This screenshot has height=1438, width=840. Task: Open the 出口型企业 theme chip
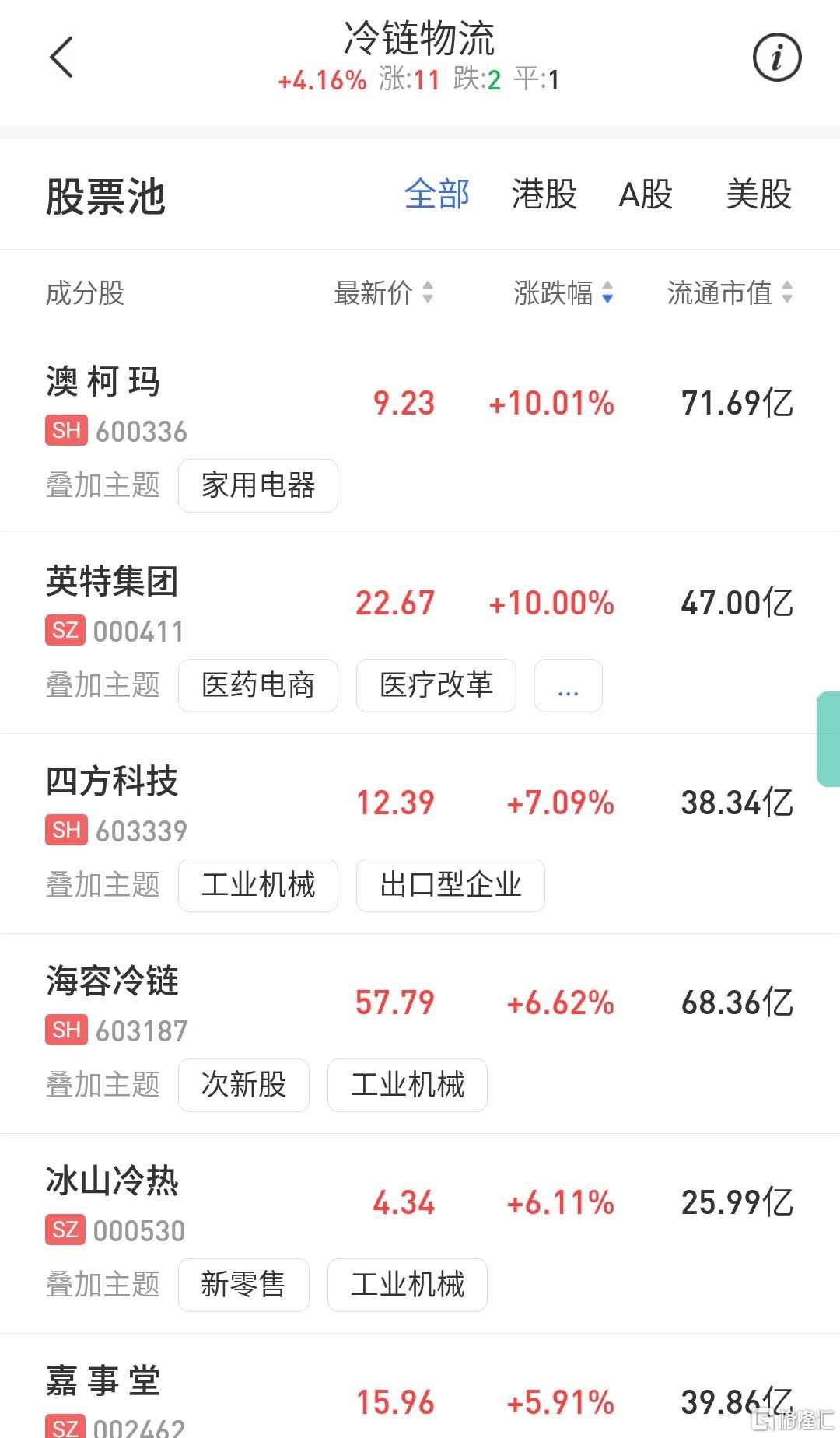pos(450,885)
